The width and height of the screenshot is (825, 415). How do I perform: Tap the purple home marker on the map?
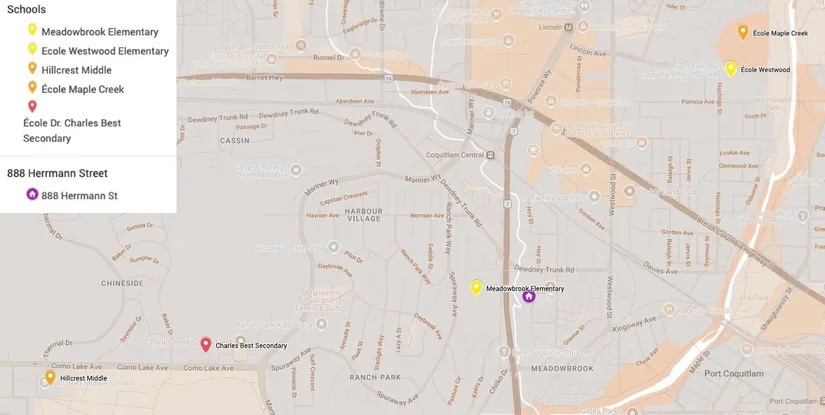click(529, 296)
